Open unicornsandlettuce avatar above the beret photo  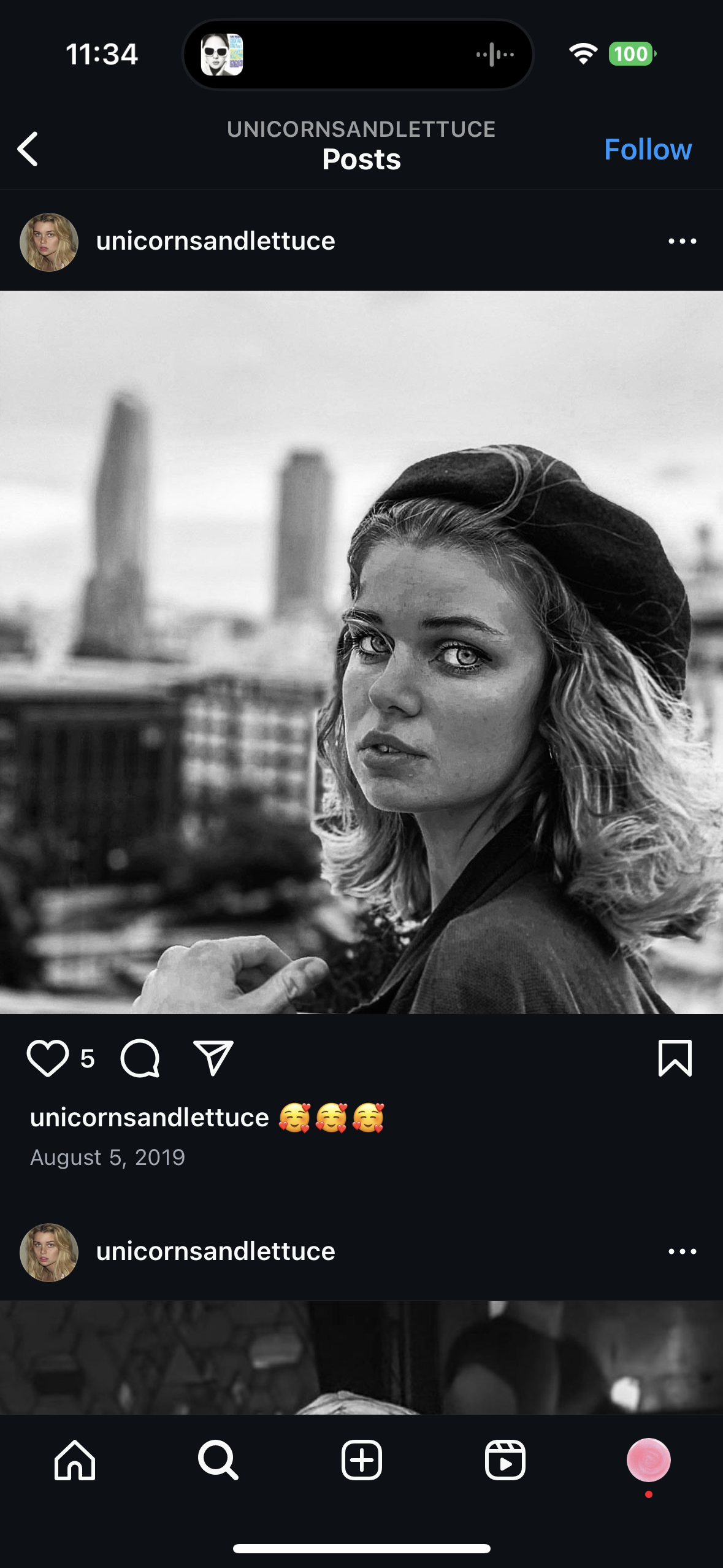(x=49, y=242)
